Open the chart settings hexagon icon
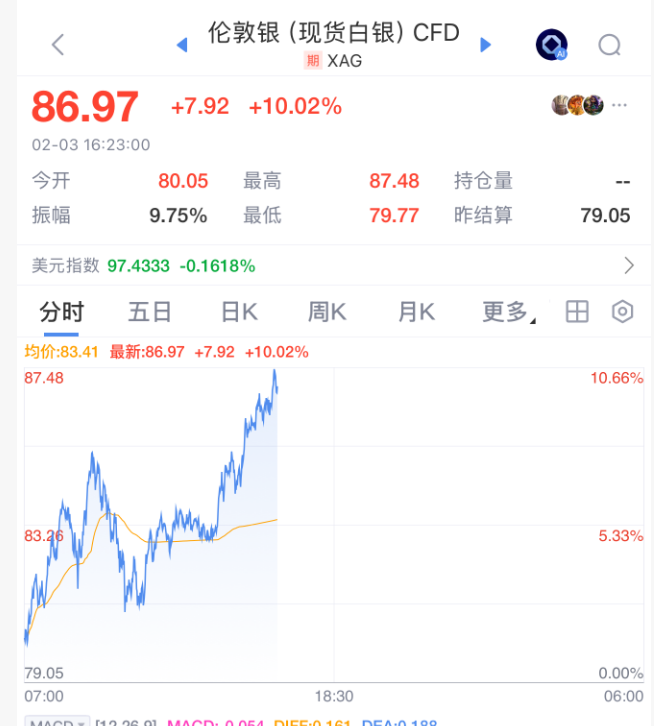 point(622,312)
